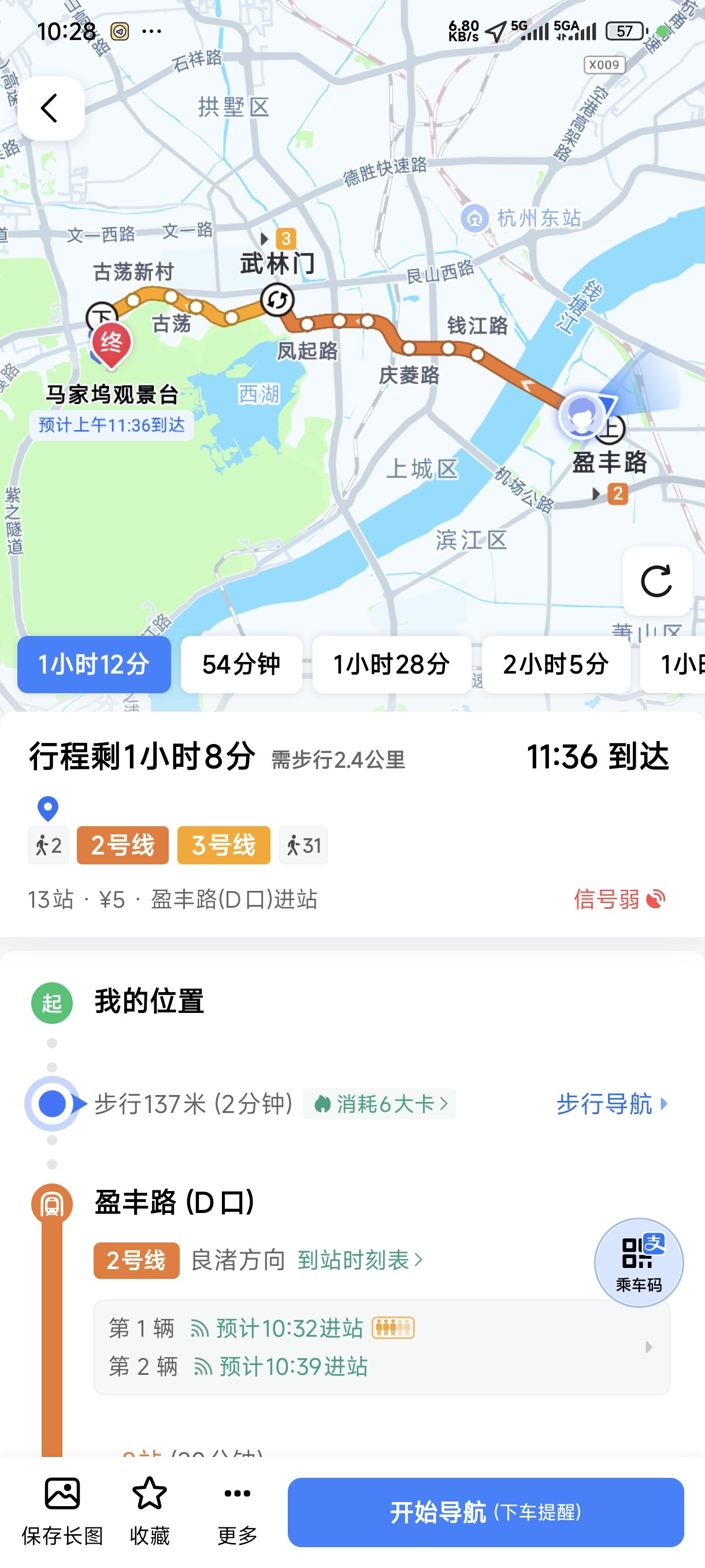Select the 1小时12分 route option
This screenshot has height=1568, width=705.
(94, 664)
